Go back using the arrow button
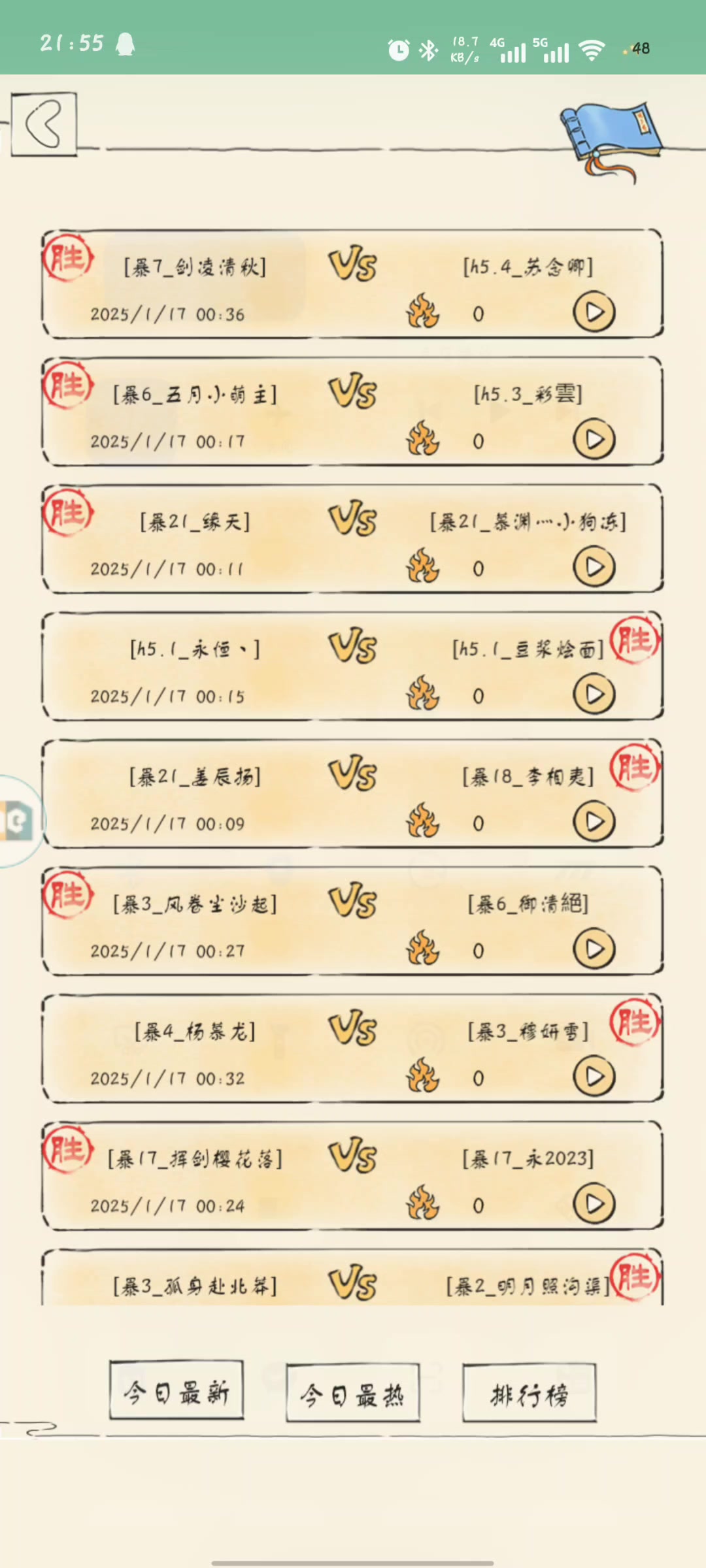Viewport: 706px width, 1568px height. pyautogui.click(x=44, y=124)
